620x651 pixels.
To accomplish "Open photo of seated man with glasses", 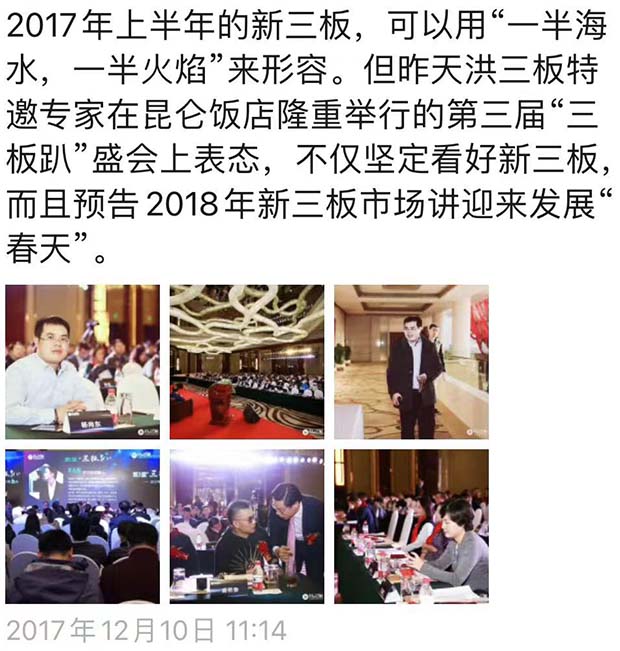I will coord(82,361).
